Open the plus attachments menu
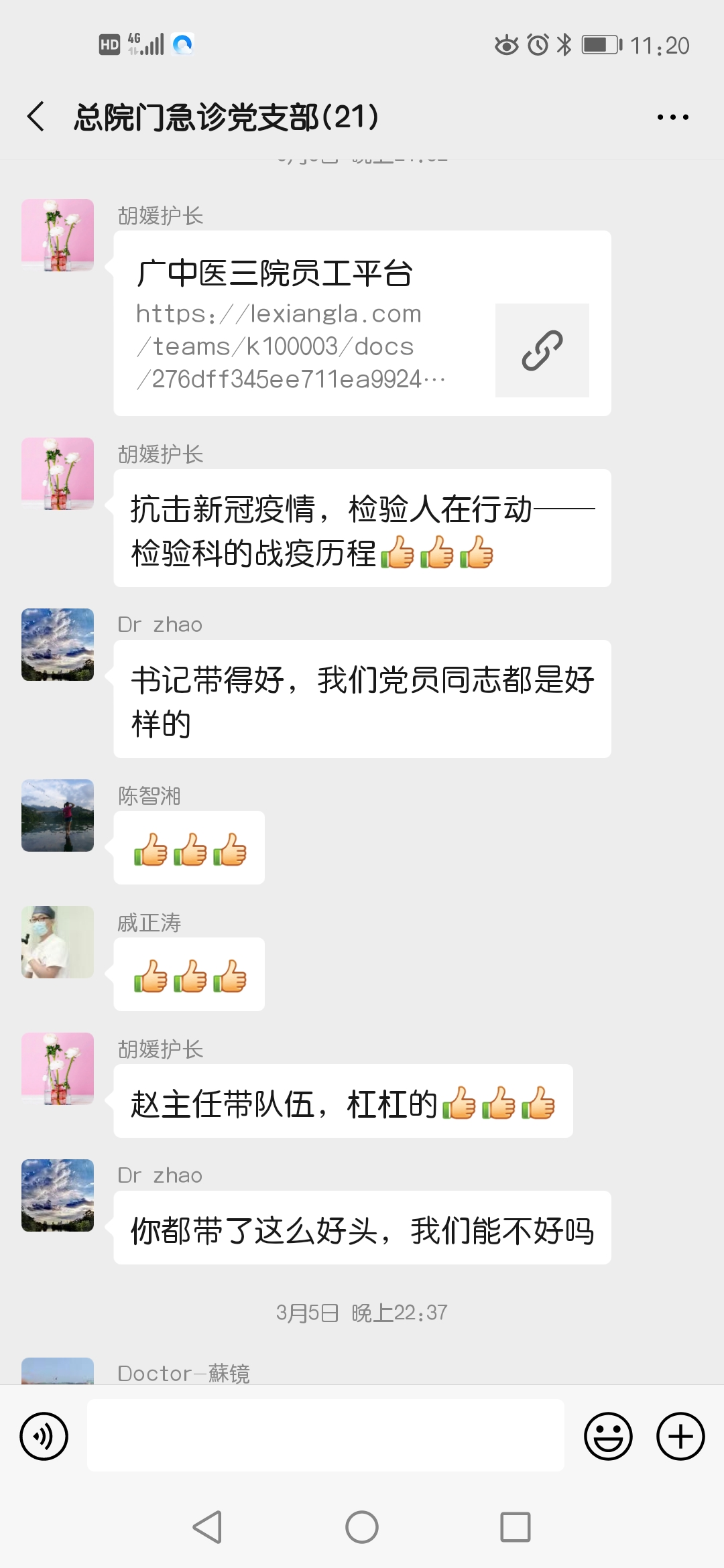 click(x=680, y=1436)
